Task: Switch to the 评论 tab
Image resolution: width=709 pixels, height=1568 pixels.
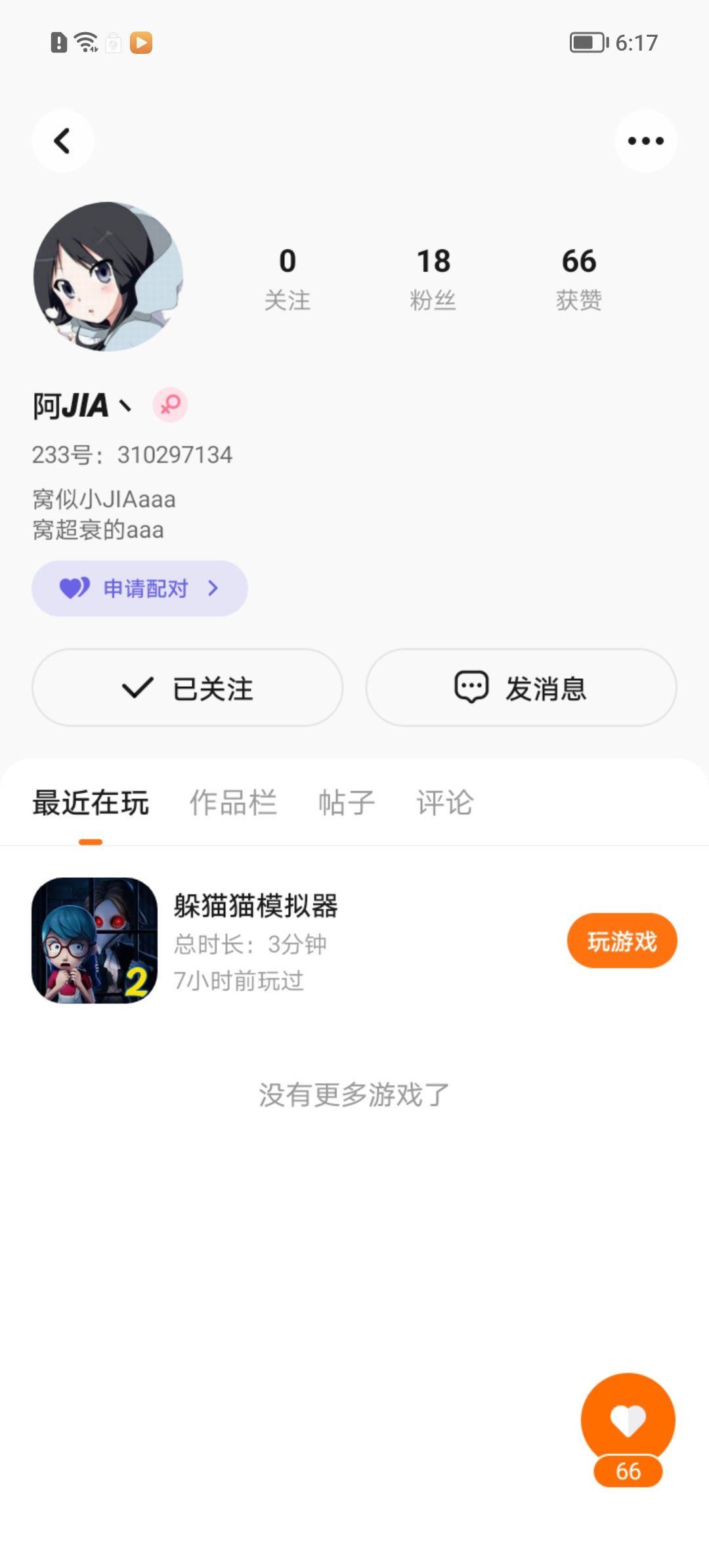Action: [444, 802]
